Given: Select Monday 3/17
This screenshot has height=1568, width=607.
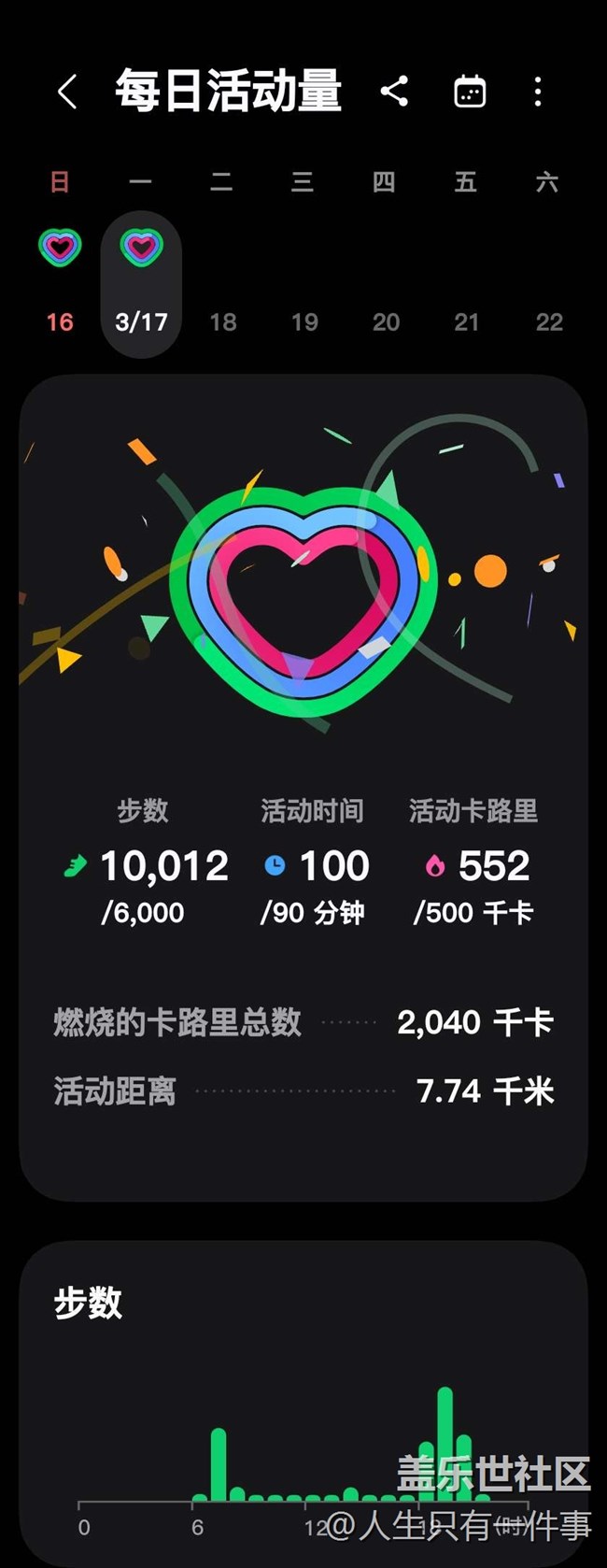Looking at the screenshot, I should (141, 285).
